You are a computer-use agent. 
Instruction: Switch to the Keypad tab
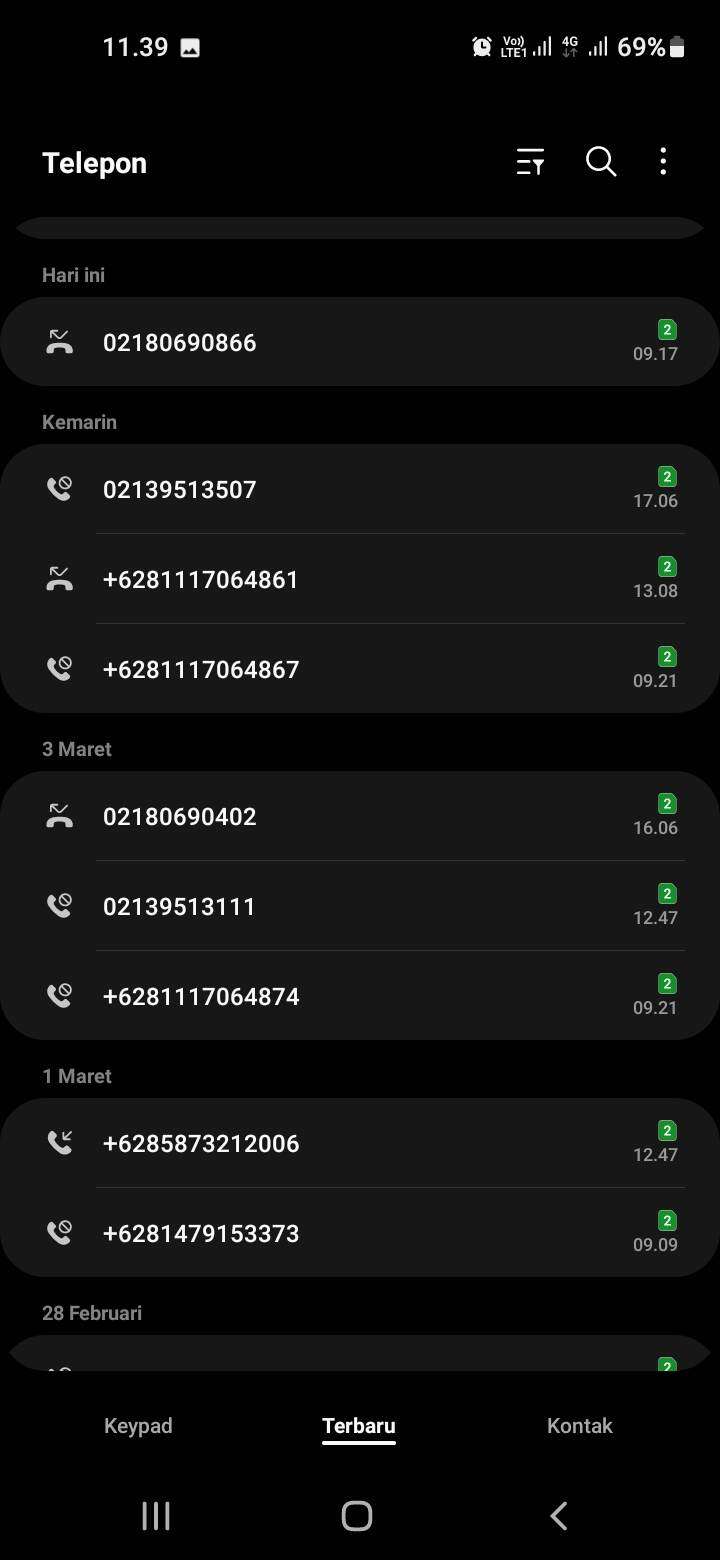pos(138,1426)
